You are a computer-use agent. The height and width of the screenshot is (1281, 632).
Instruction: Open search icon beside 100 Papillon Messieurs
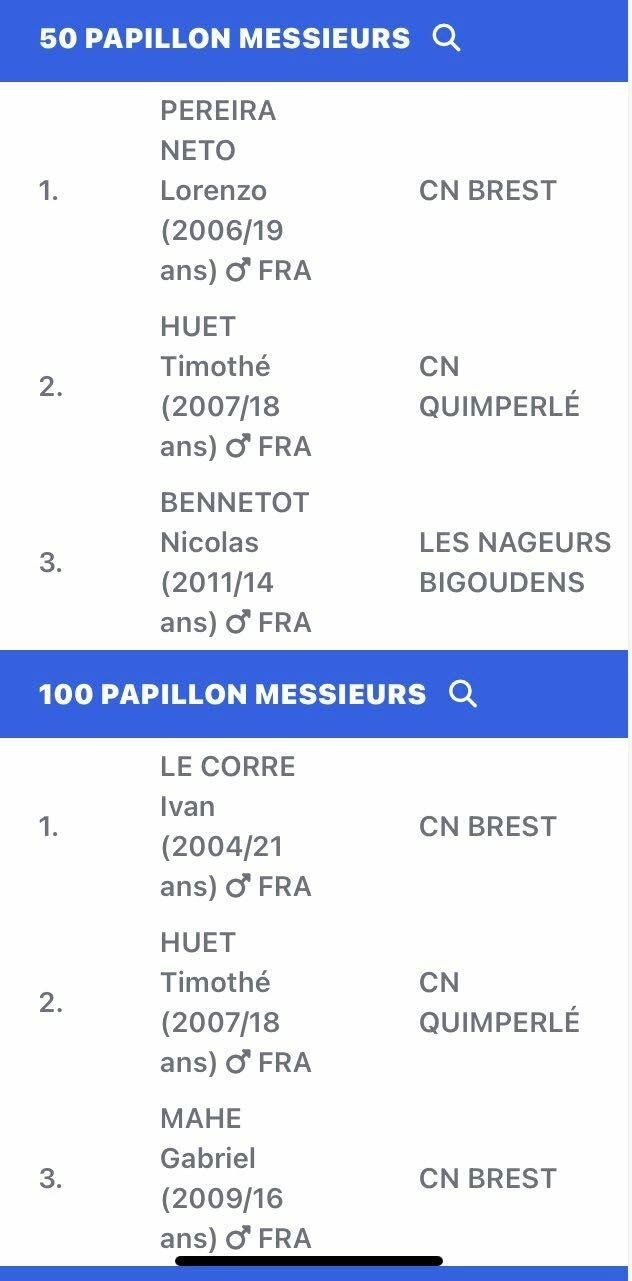click(x=462, y=694)
